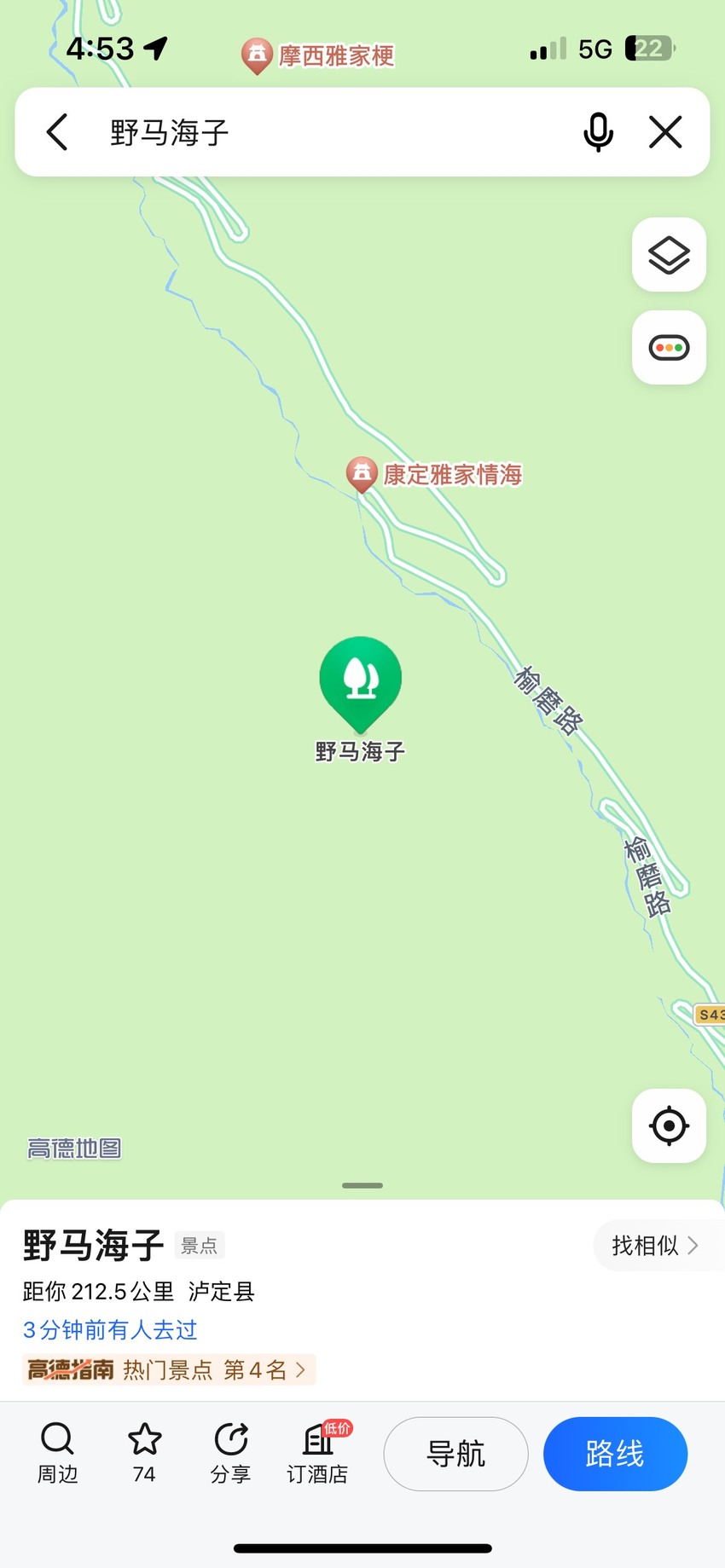The height and width of the screenshot is (1568, 725).
Task: Open 找相似 to find similar places
Action: pyautogui.click(x=655, y=1246)
